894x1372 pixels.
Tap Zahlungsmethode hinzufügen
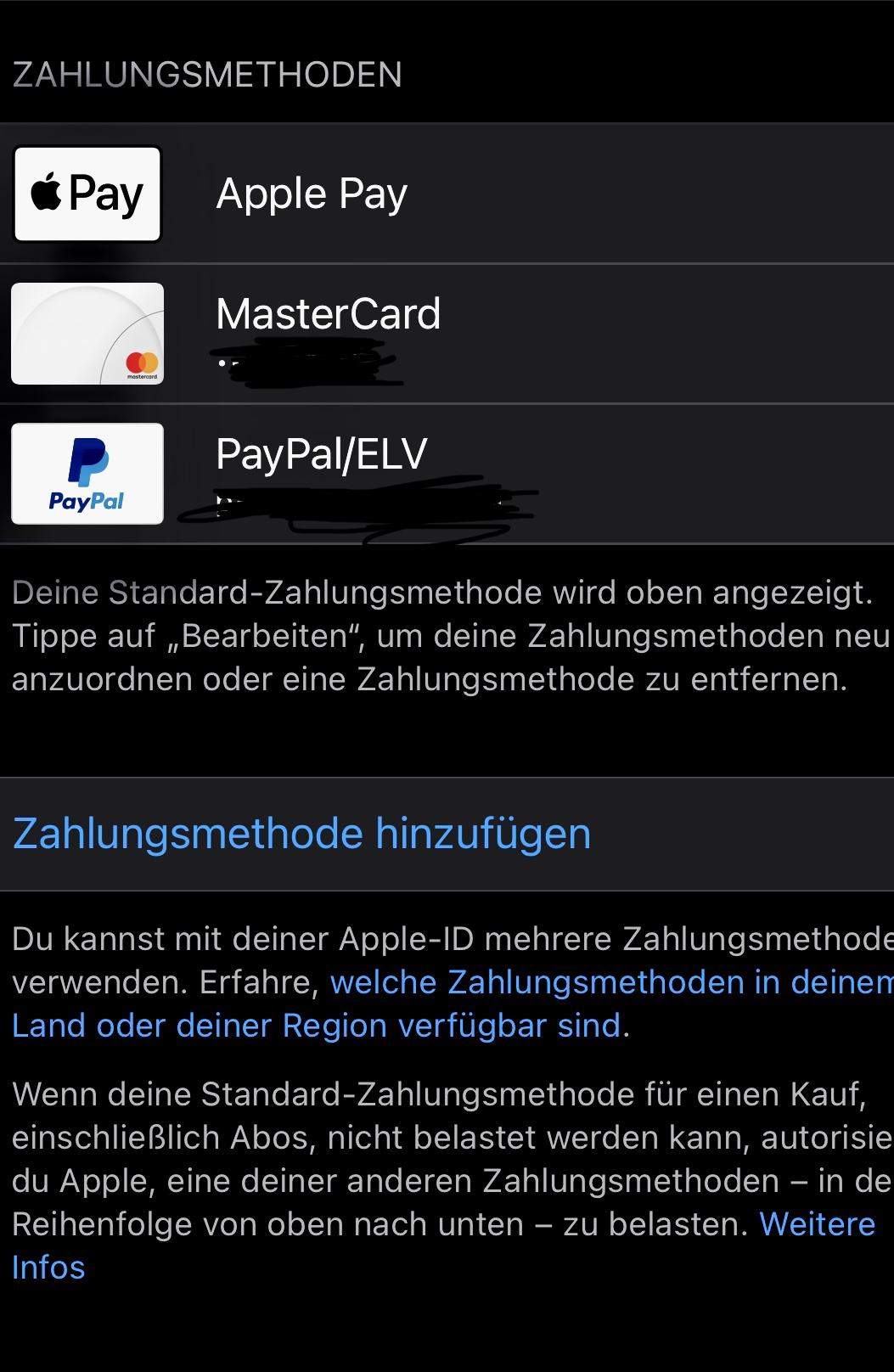point(301,833)
